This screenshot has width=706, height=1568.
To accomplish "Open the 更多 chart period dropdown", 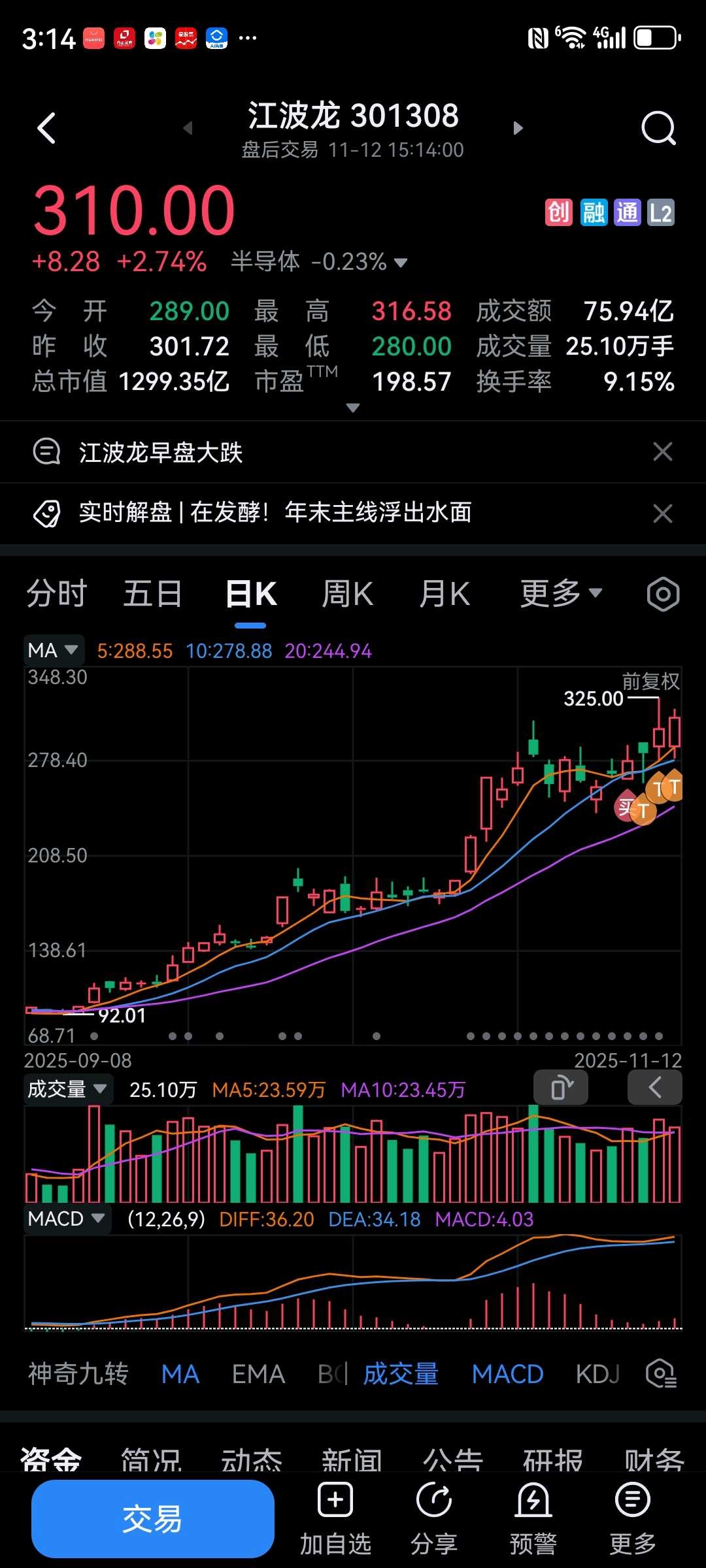I will tap(559, 593).
